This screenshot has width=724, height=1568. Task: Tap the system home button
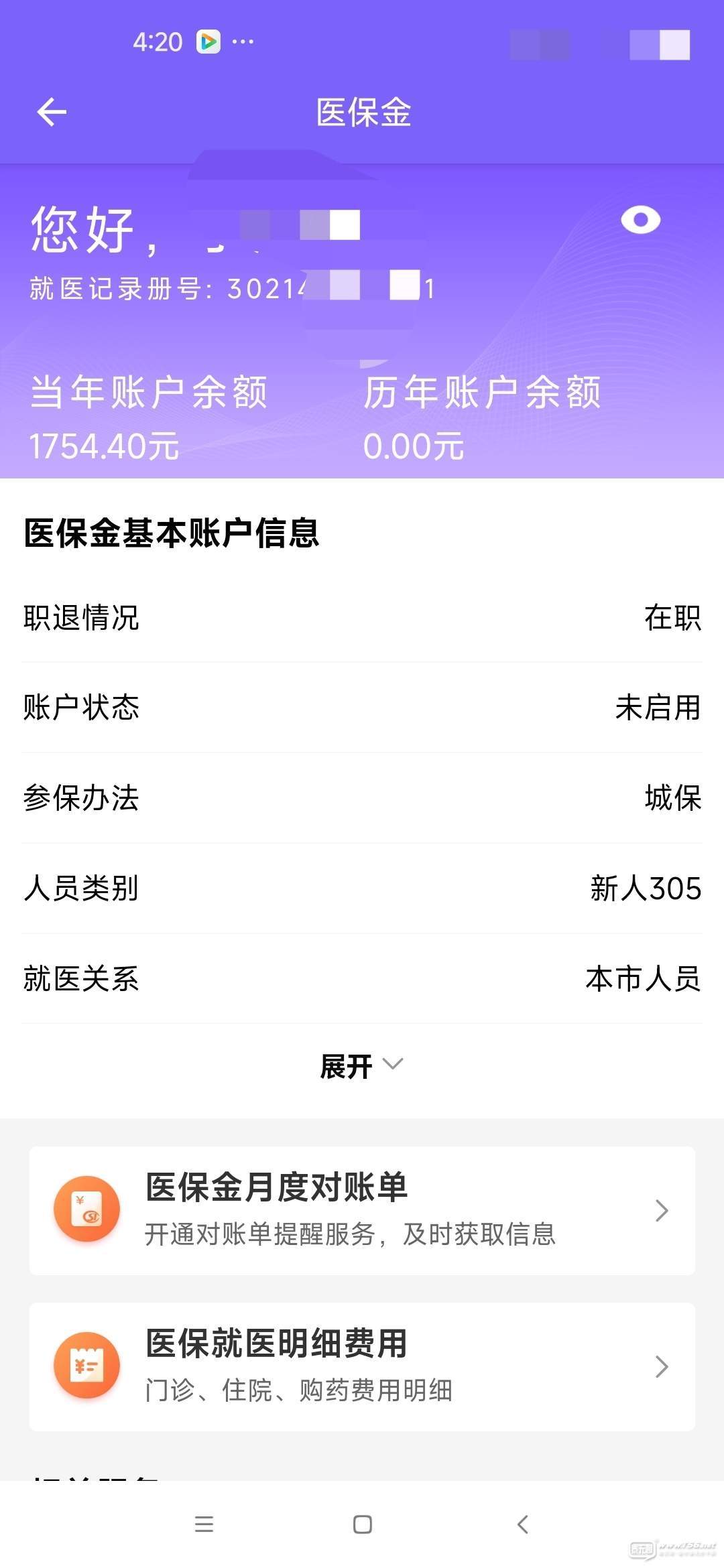pos(363,1524)
